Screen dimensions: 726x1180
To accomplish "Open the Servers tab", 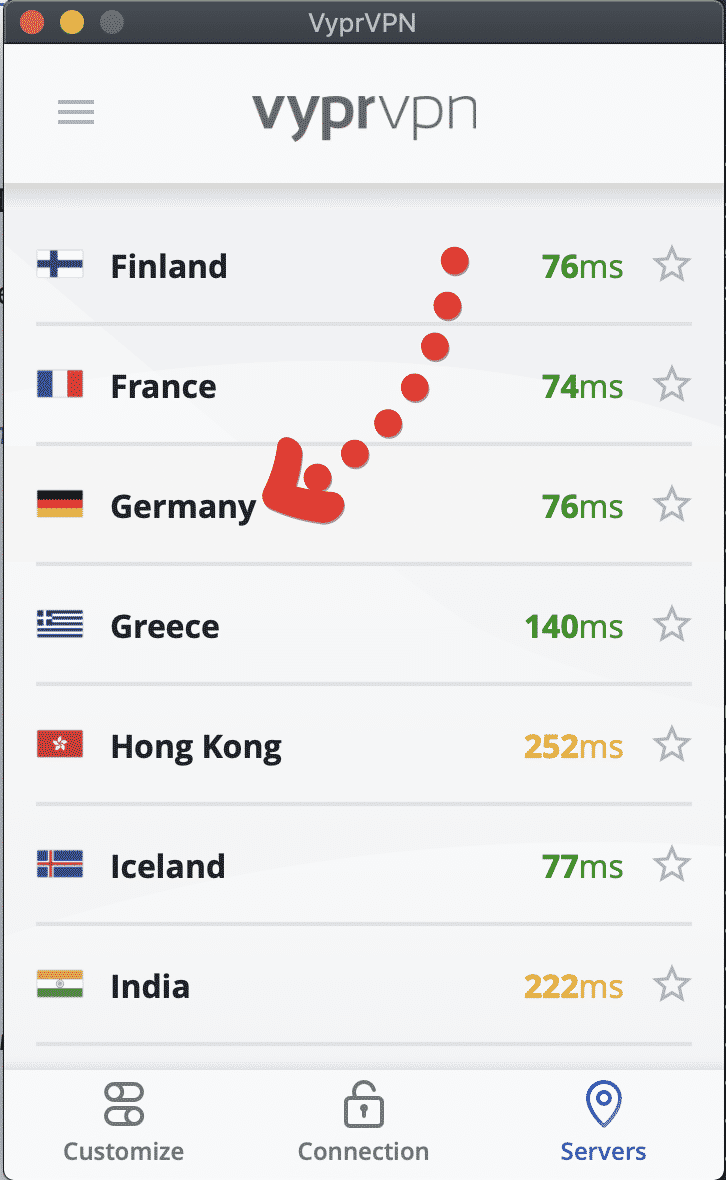I will 603,1123.
